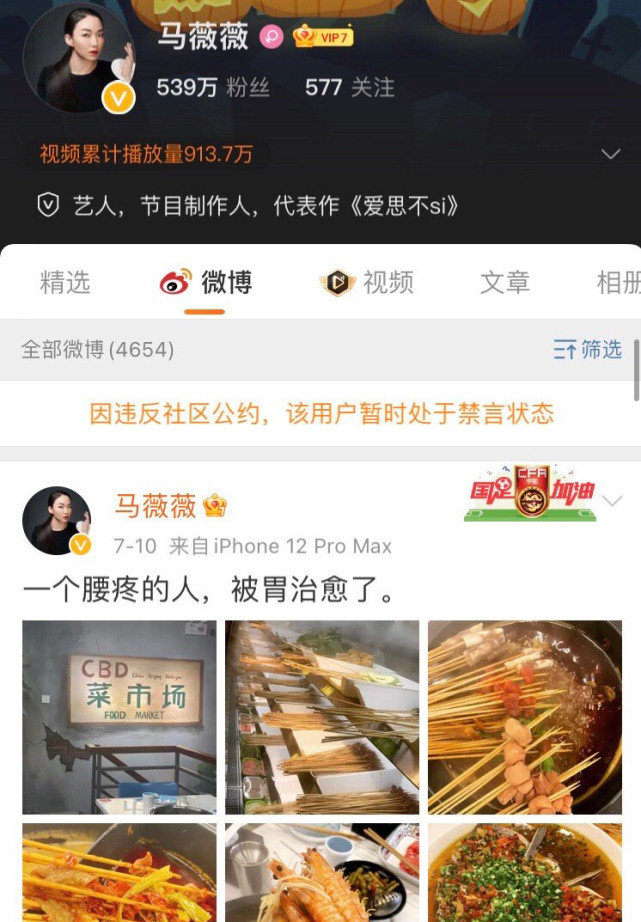This screenshot has width=641, height=922.
Task: Switch to the 精选 tab
Action: [65, 283]
